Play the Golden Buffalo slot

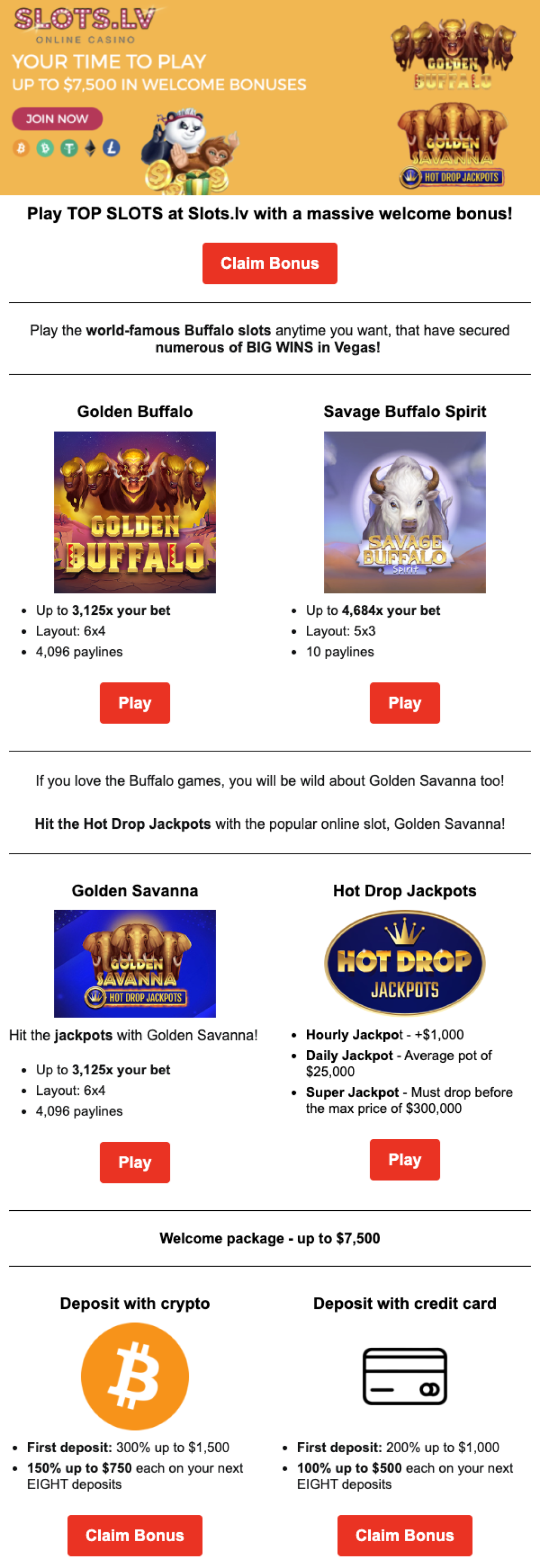point(134,702)
